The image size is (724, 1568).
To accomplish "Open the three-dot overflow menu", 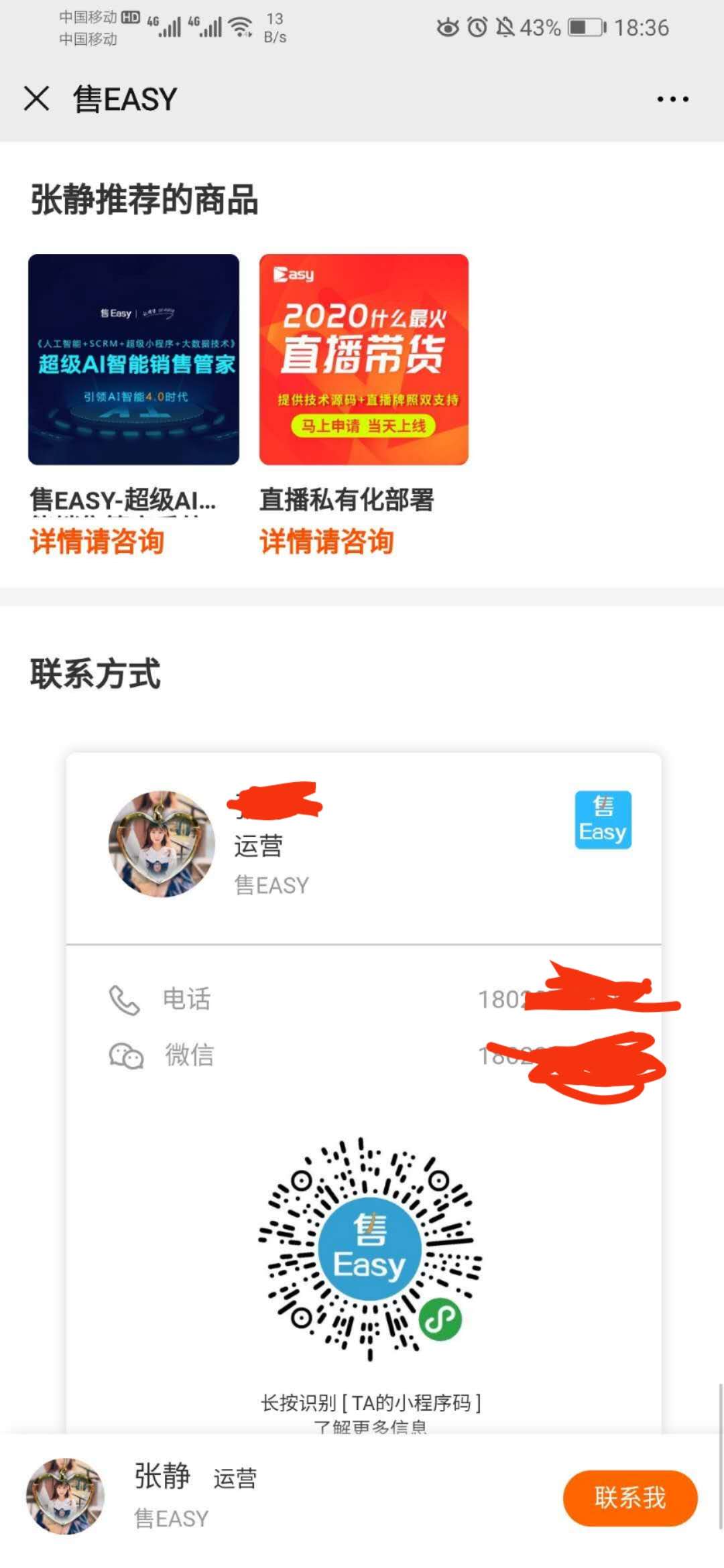I will [672, 99].
